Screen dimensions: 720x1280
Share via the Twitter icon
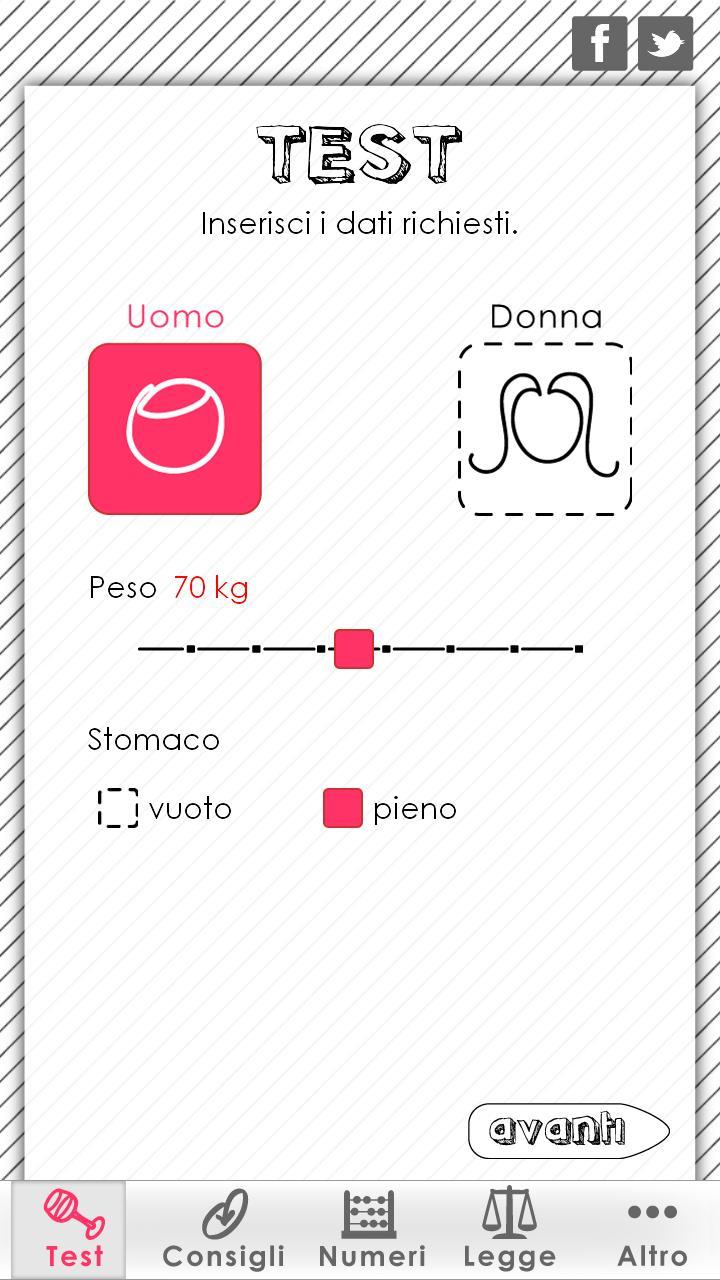[x=665, y=44]
